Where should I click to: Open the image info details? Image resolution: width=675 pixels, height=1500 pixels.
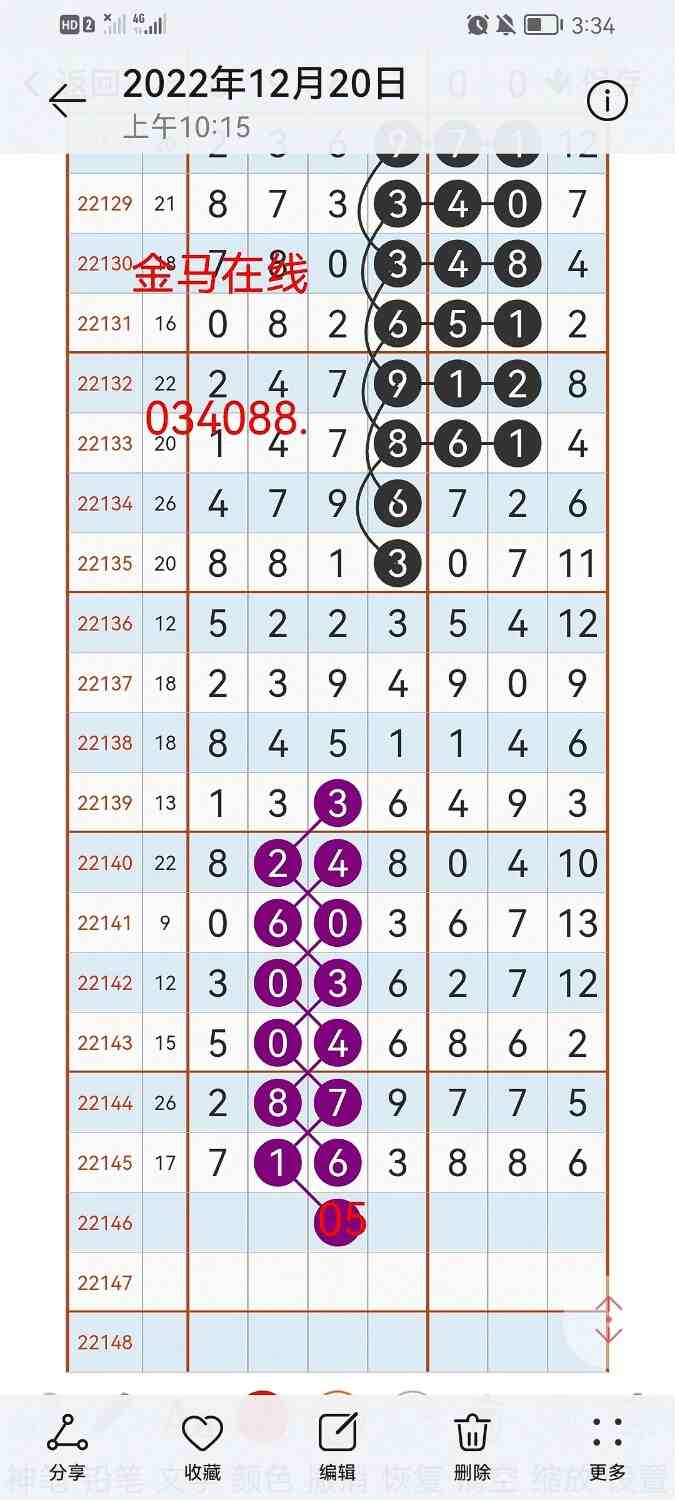[607, 101]
